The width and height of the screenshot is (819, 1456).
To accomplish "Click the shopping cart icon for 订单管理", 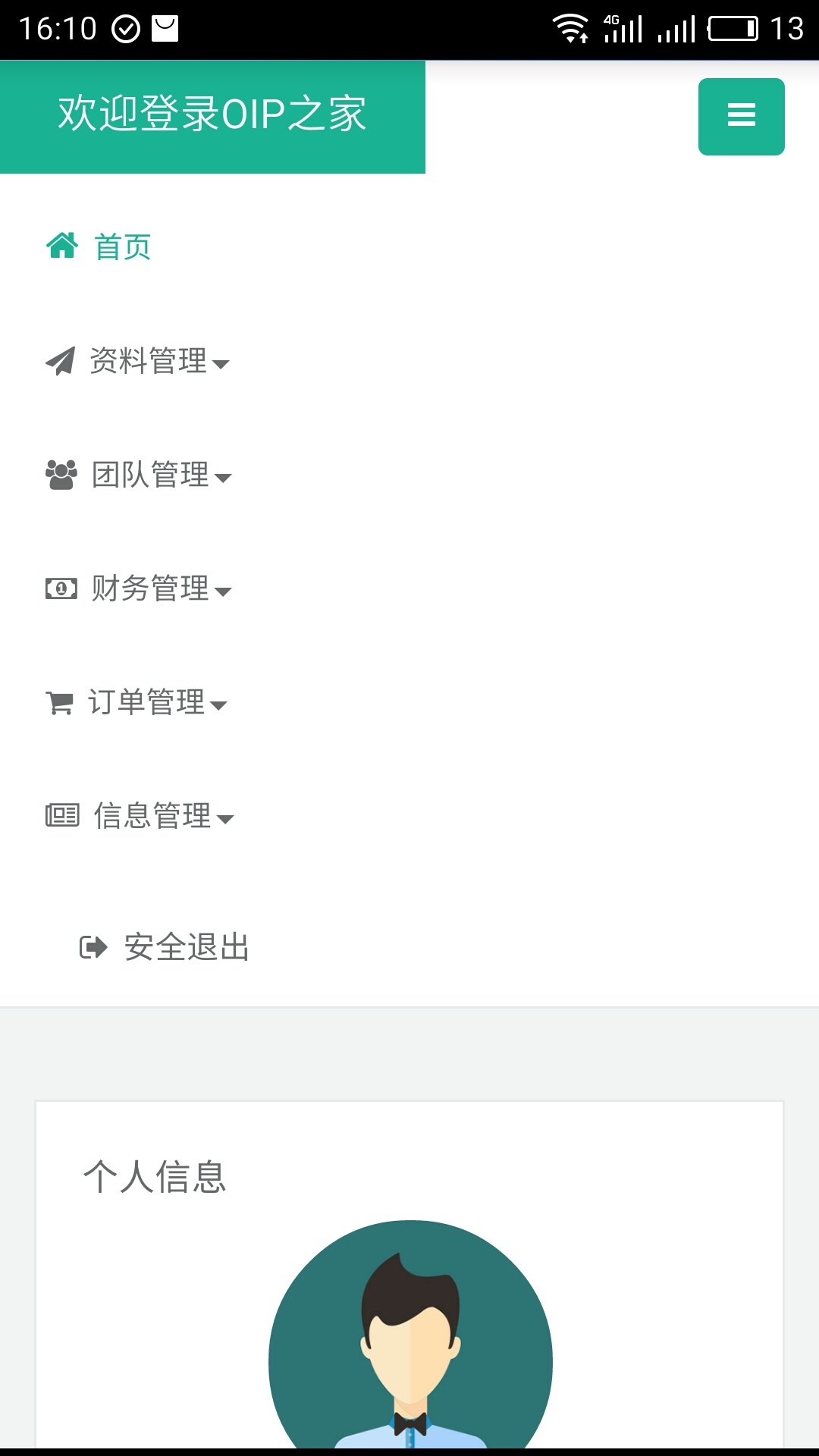I will (x=61, y=701).
